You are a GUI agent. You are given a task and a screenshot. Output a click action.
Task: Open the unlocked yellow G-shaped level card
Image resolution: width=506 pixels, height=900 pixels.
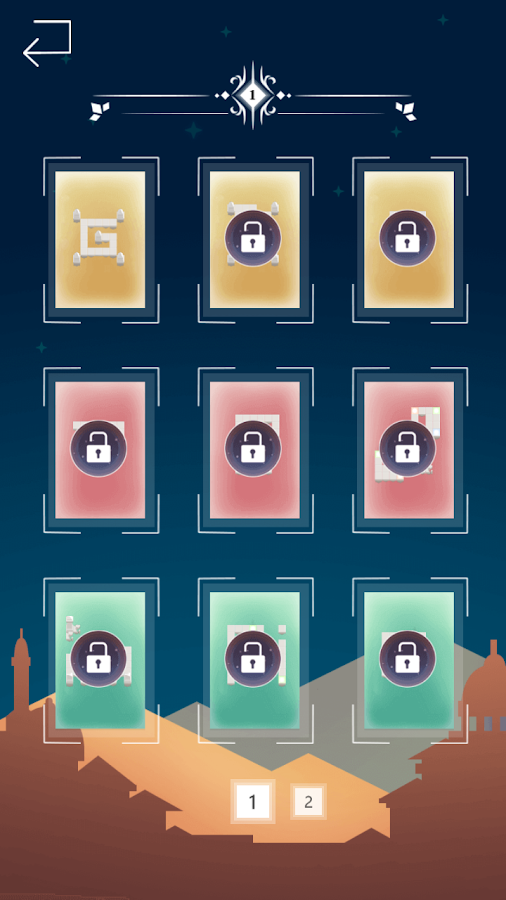pos(100,239)
